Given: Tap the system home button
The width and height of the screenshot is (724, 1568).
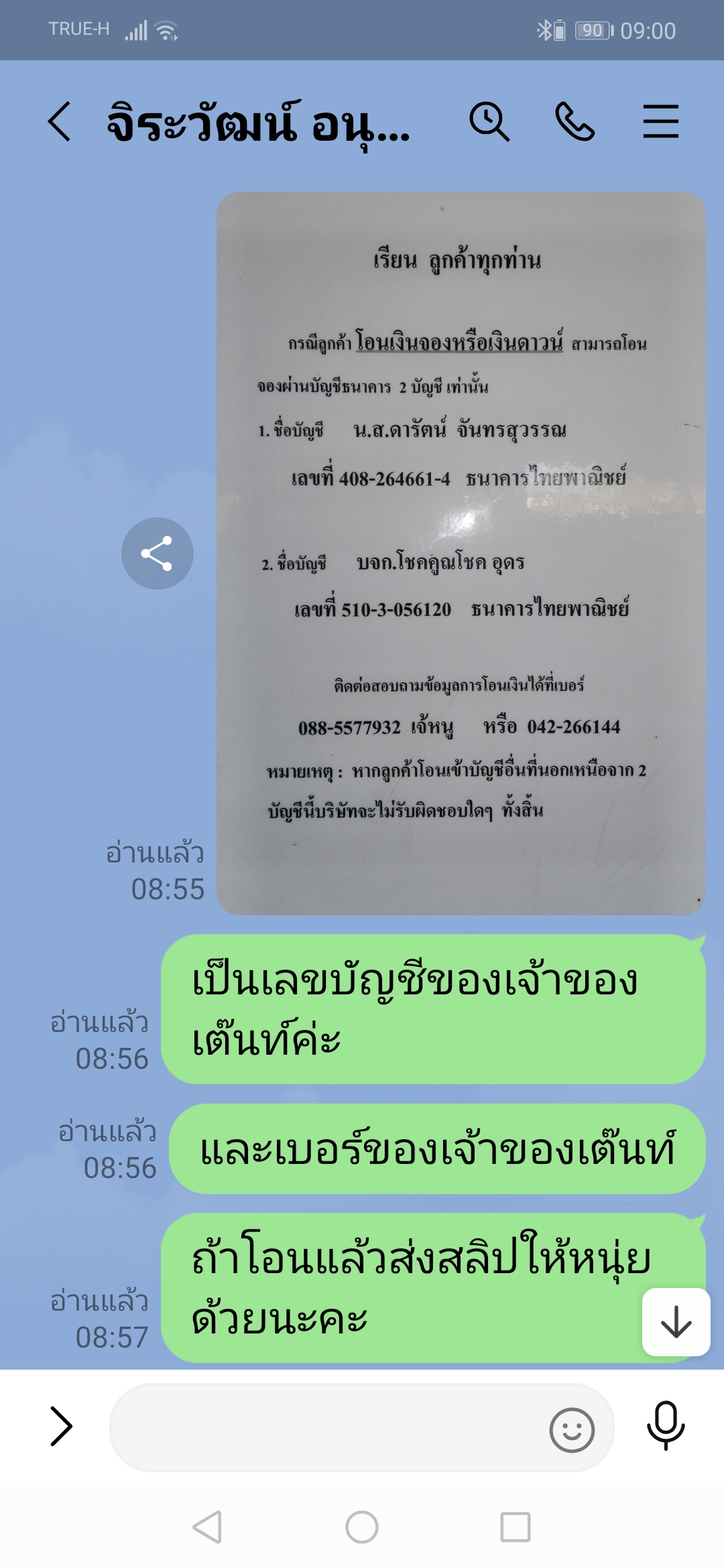Looking at the screenshot, I should 362,1528.
